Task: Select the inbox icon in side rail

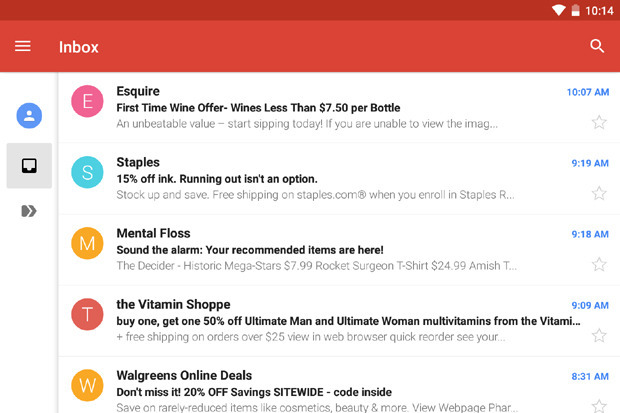Action: coord(29,165)
